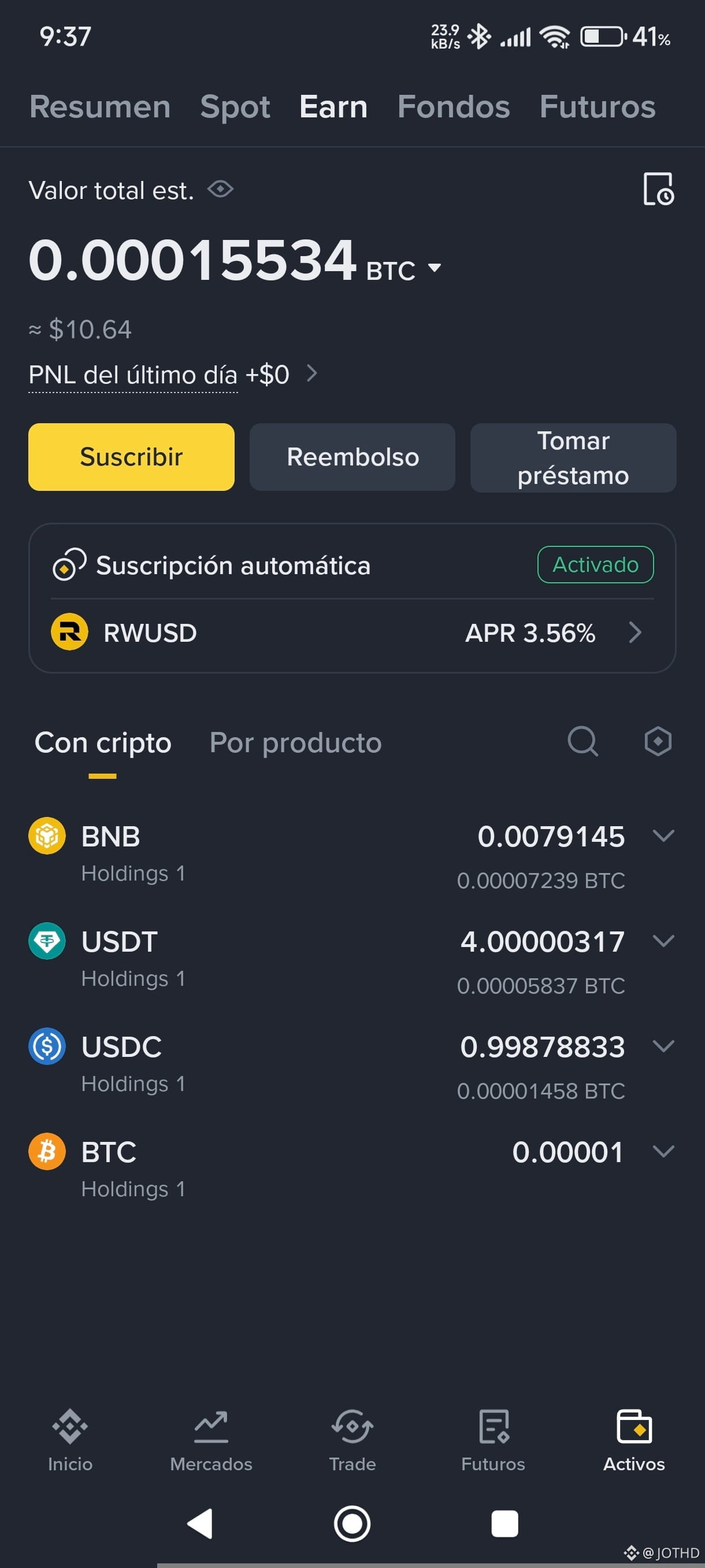Switch to the Resumen tab
The width and height of the screenshot is (705, 1568).
tap(100, 106)
